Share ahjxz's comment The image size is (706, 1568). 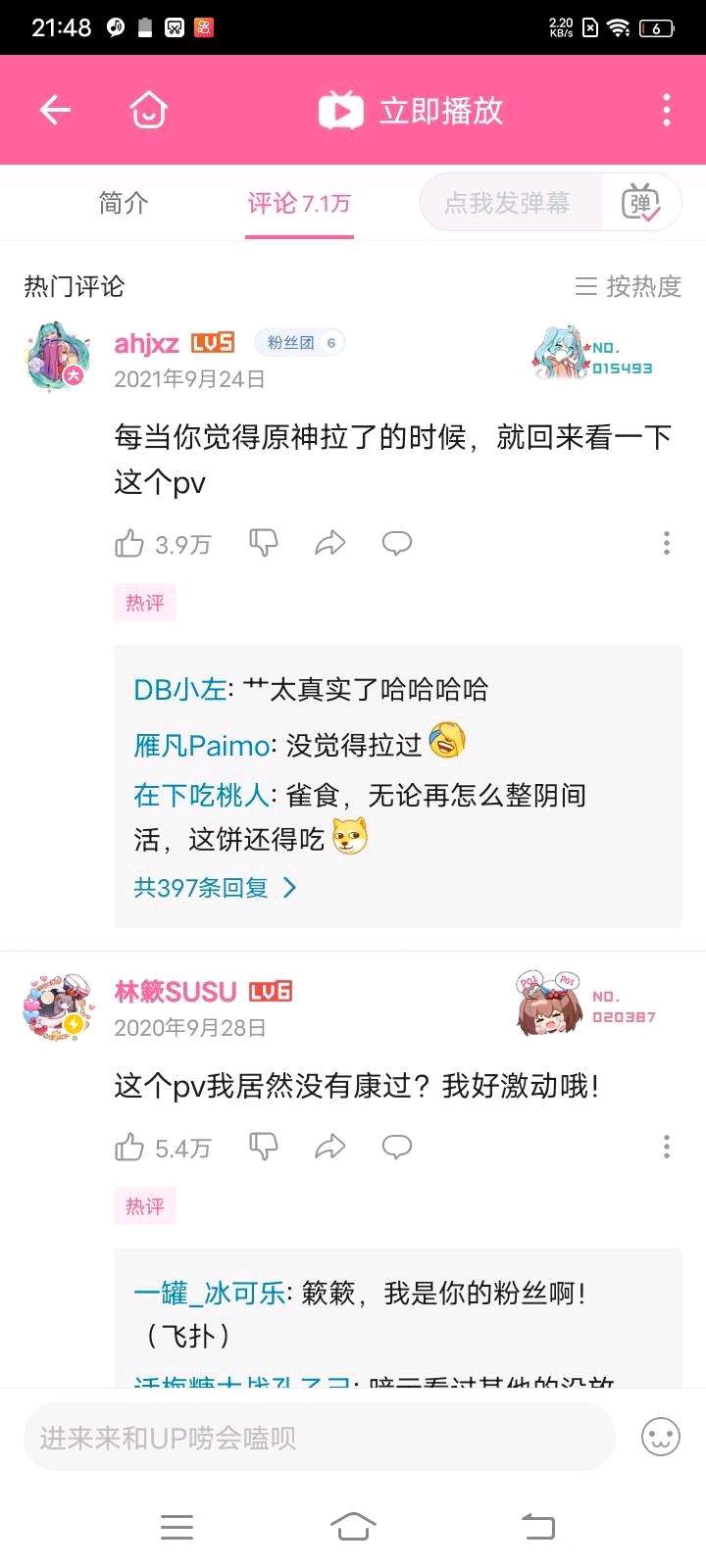tap(330, 543)
